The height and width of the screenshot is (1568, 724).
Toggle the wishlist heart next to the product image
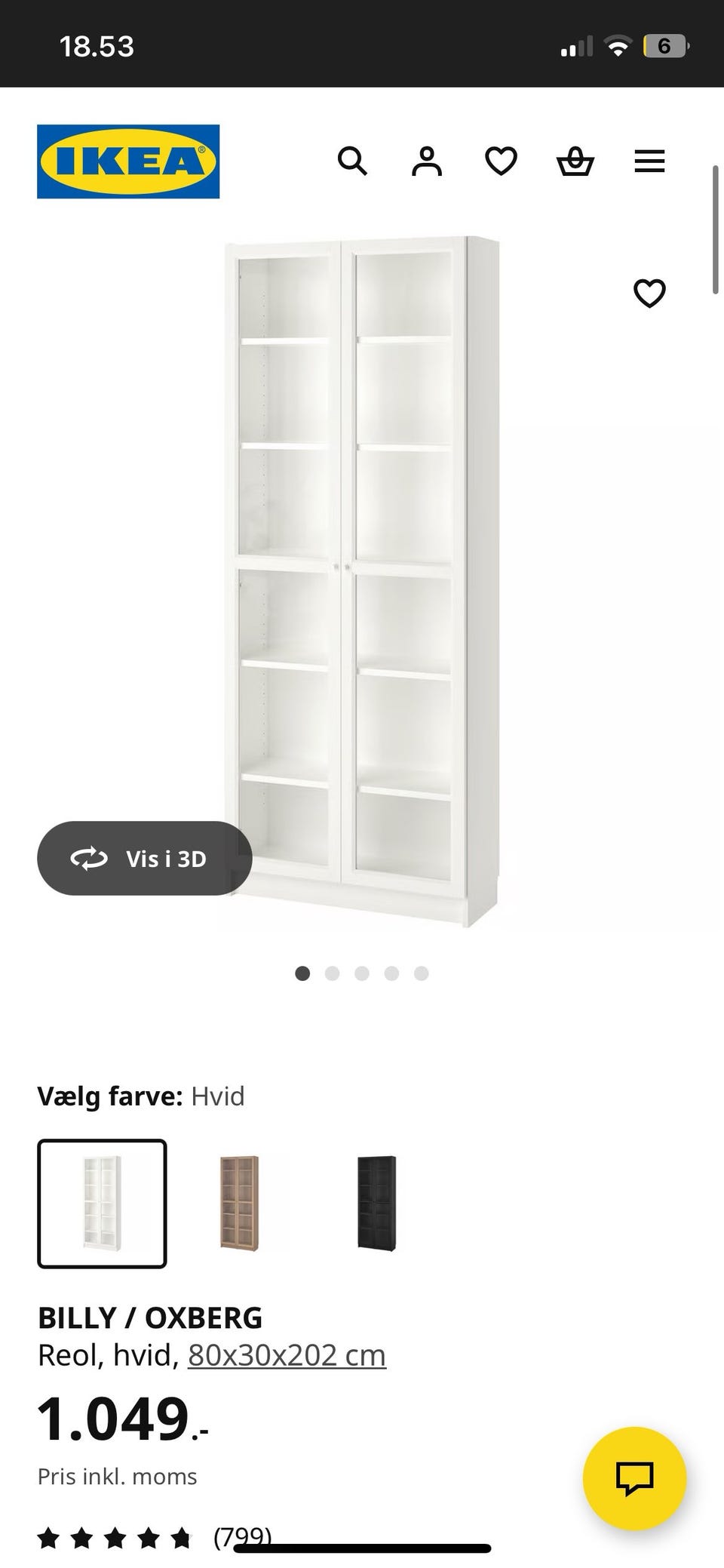coord(649,293)
